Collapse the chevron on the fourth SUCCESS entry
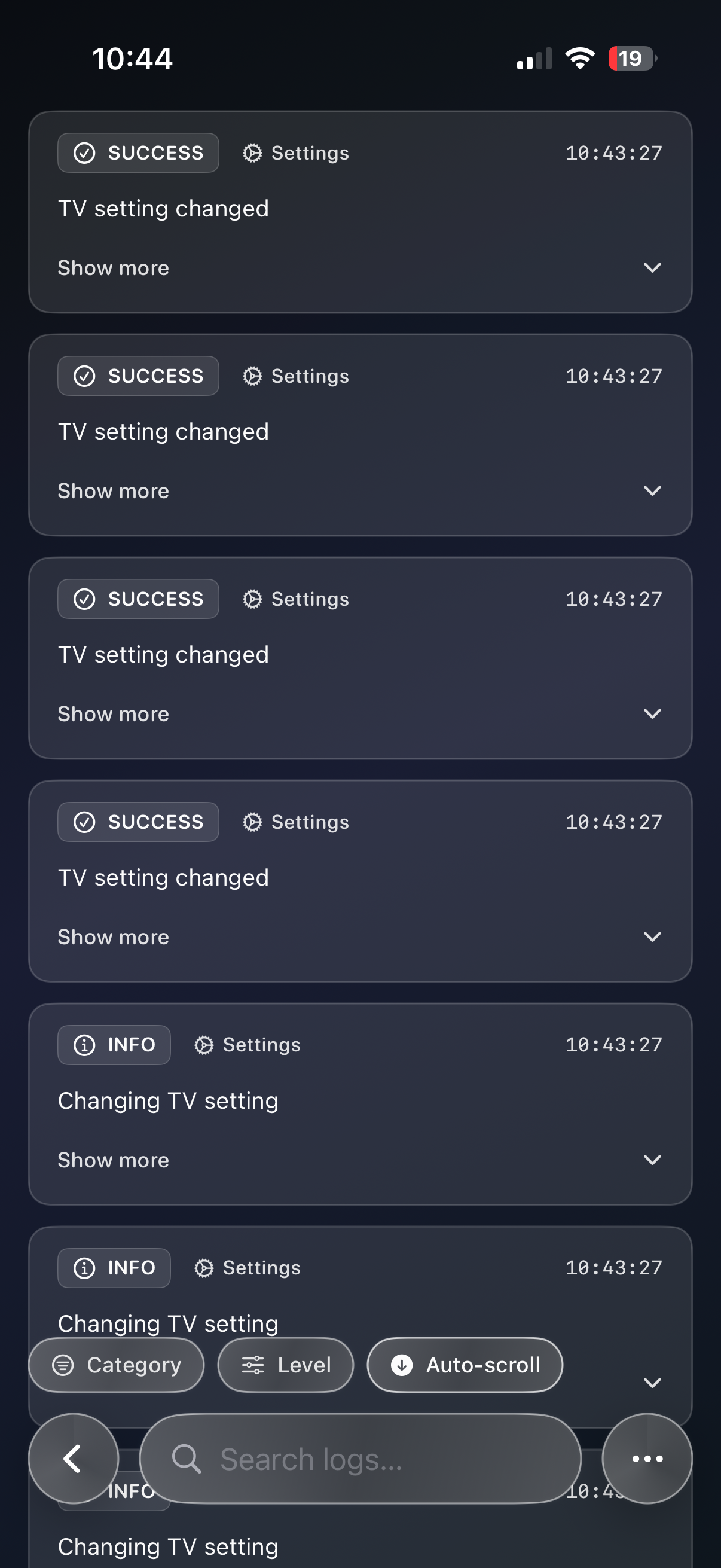The height and width of the screenshot is (1568, 721). (652, 936)
